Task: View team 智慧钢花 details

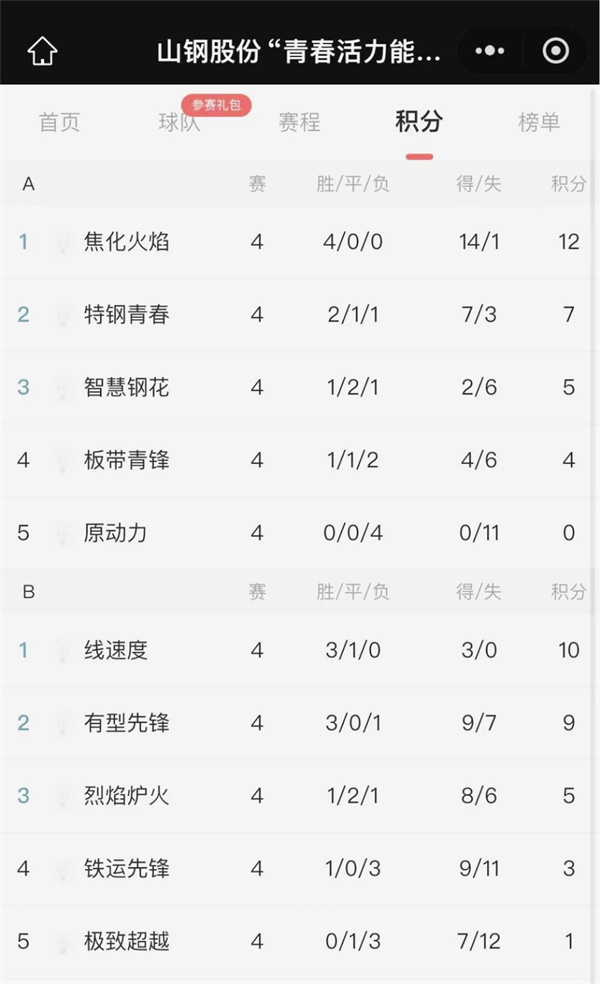Action: tap(127, 387)
